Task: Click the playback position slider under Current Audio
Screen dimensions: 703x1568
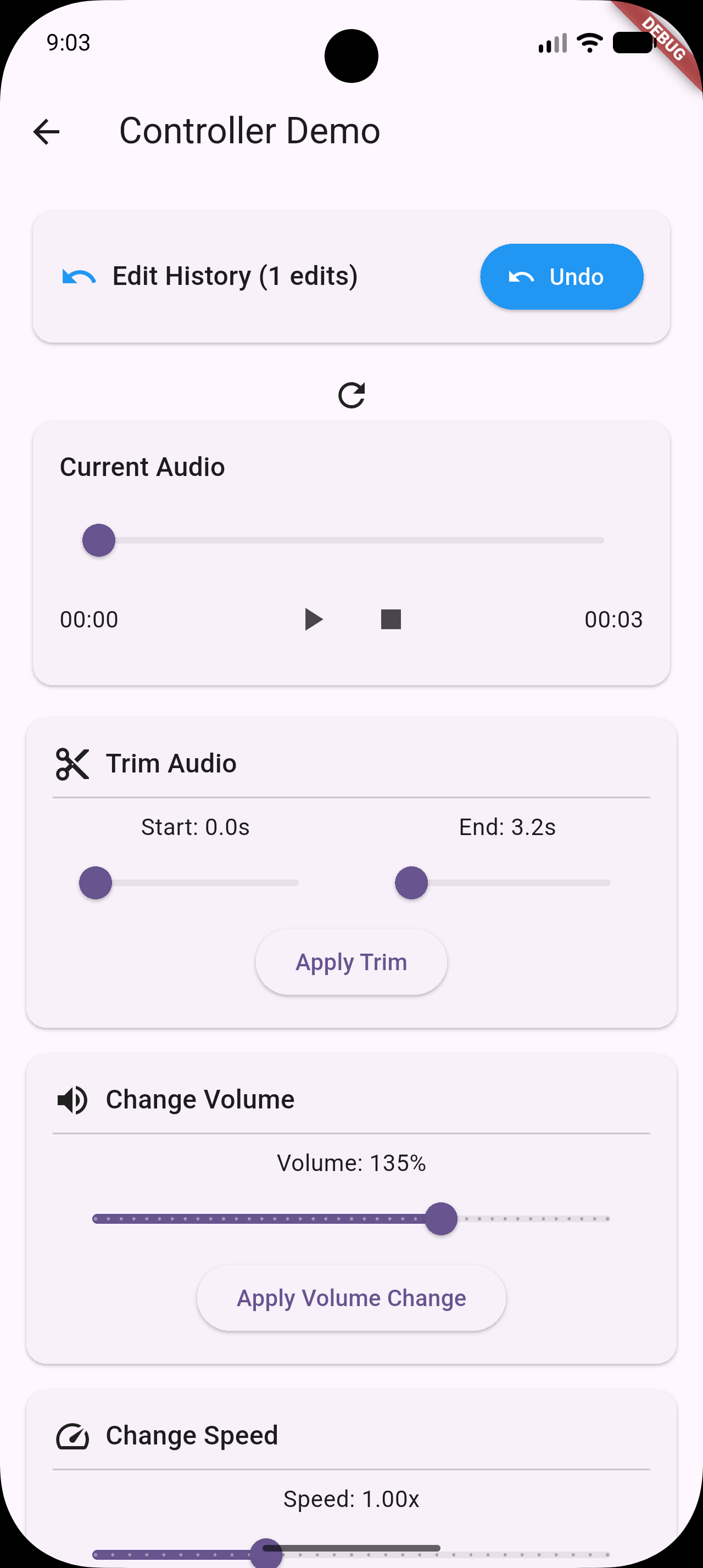Action: (x=99, y=540)
